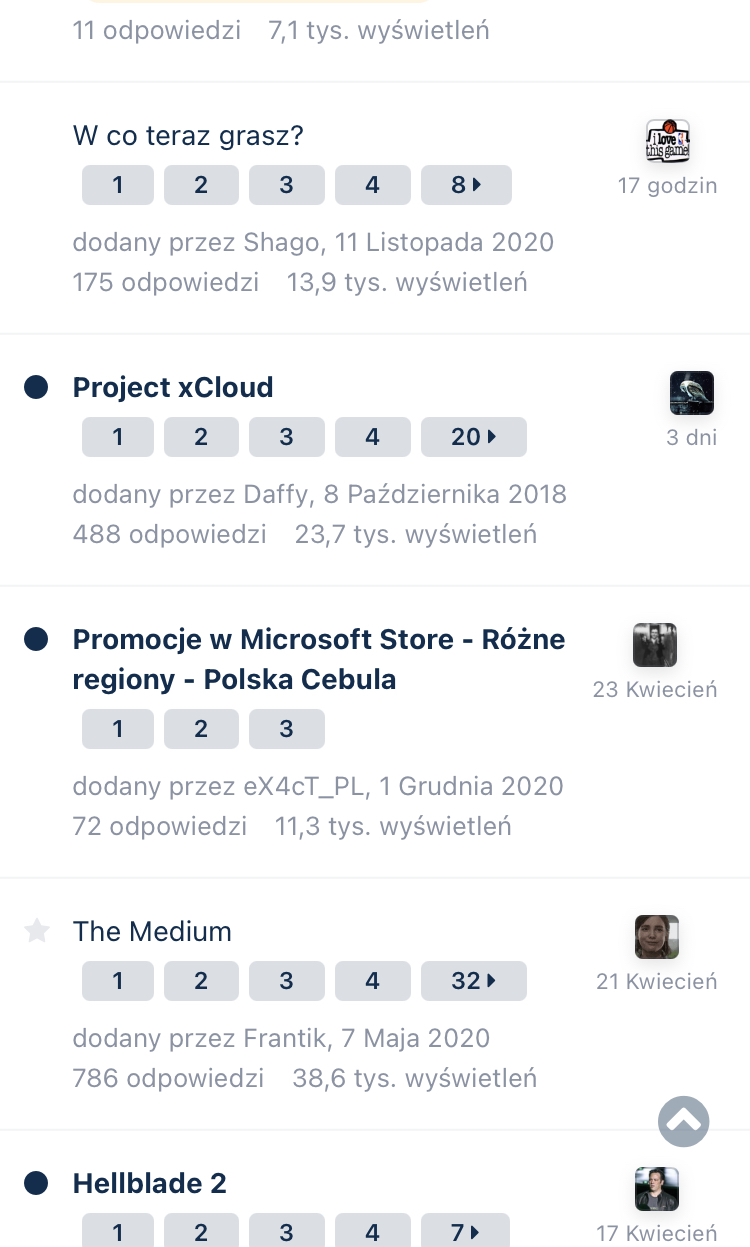The image size is (750, 1247).
Task: Open page 1 of The Medium
Action: (118, 981)
